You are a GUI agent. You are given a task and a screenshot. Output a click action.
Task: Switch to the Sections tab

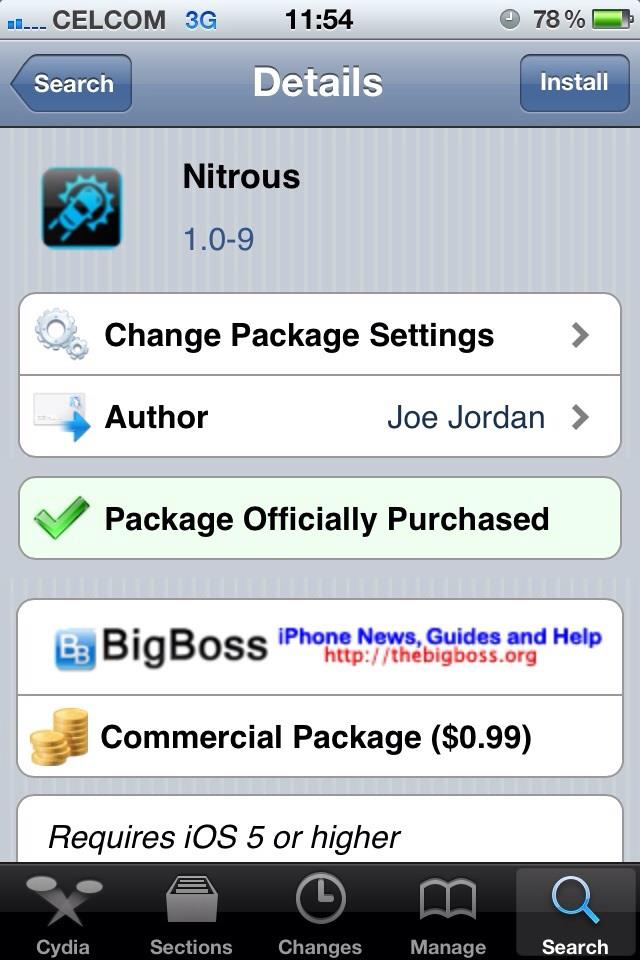191,914
